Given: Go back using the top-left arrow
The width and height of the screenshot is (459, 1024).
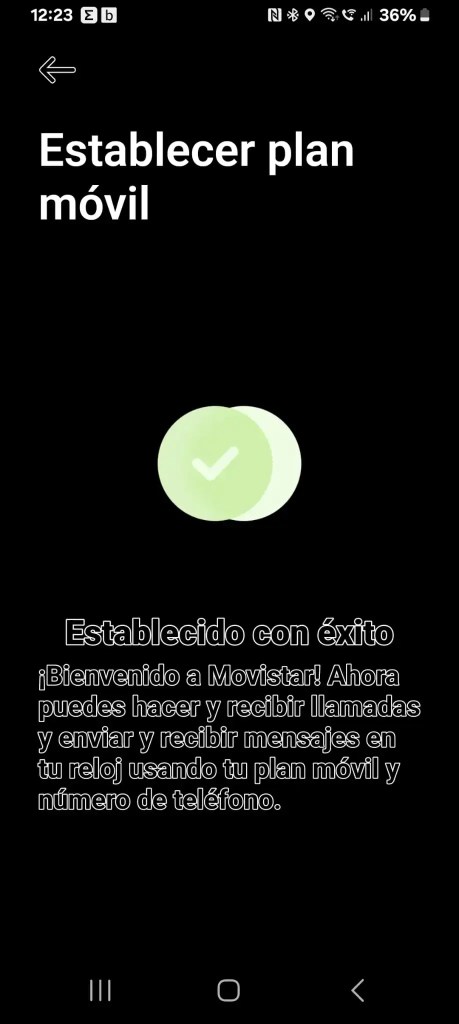Looking at the screenshot, I should pos(57,70).
